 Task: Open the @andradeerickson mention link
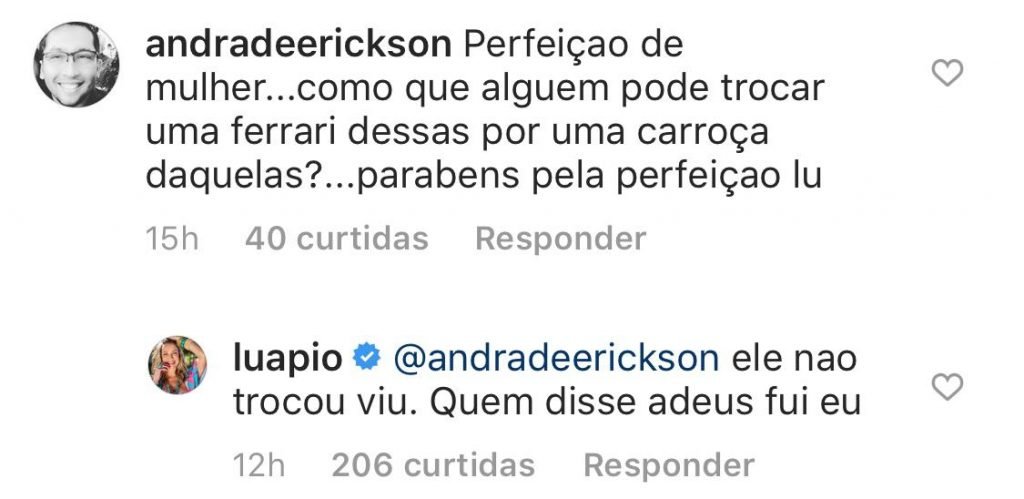coord(557,357)
